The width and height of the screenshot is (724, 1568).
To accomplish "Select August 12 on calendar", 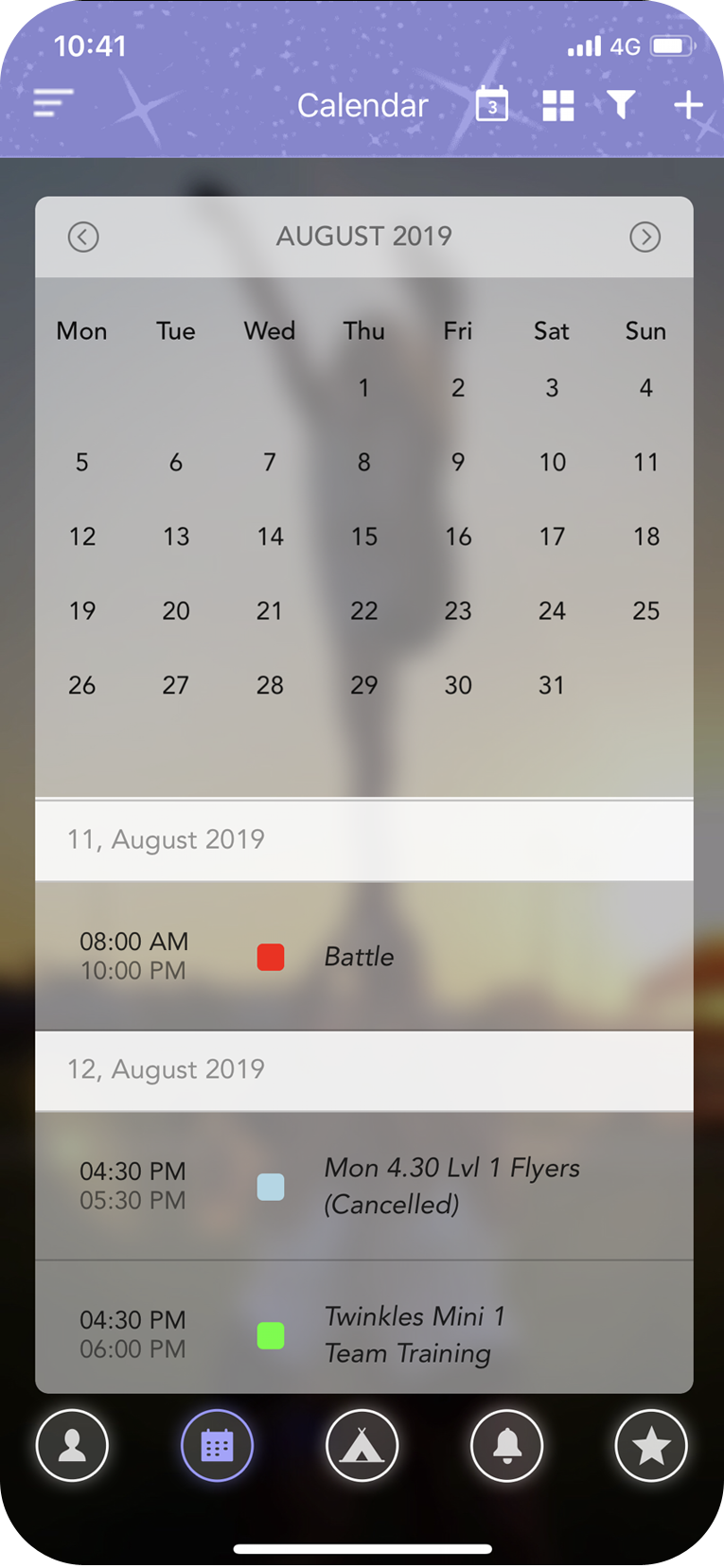I will pyautogui.click(x=82, y=537).
